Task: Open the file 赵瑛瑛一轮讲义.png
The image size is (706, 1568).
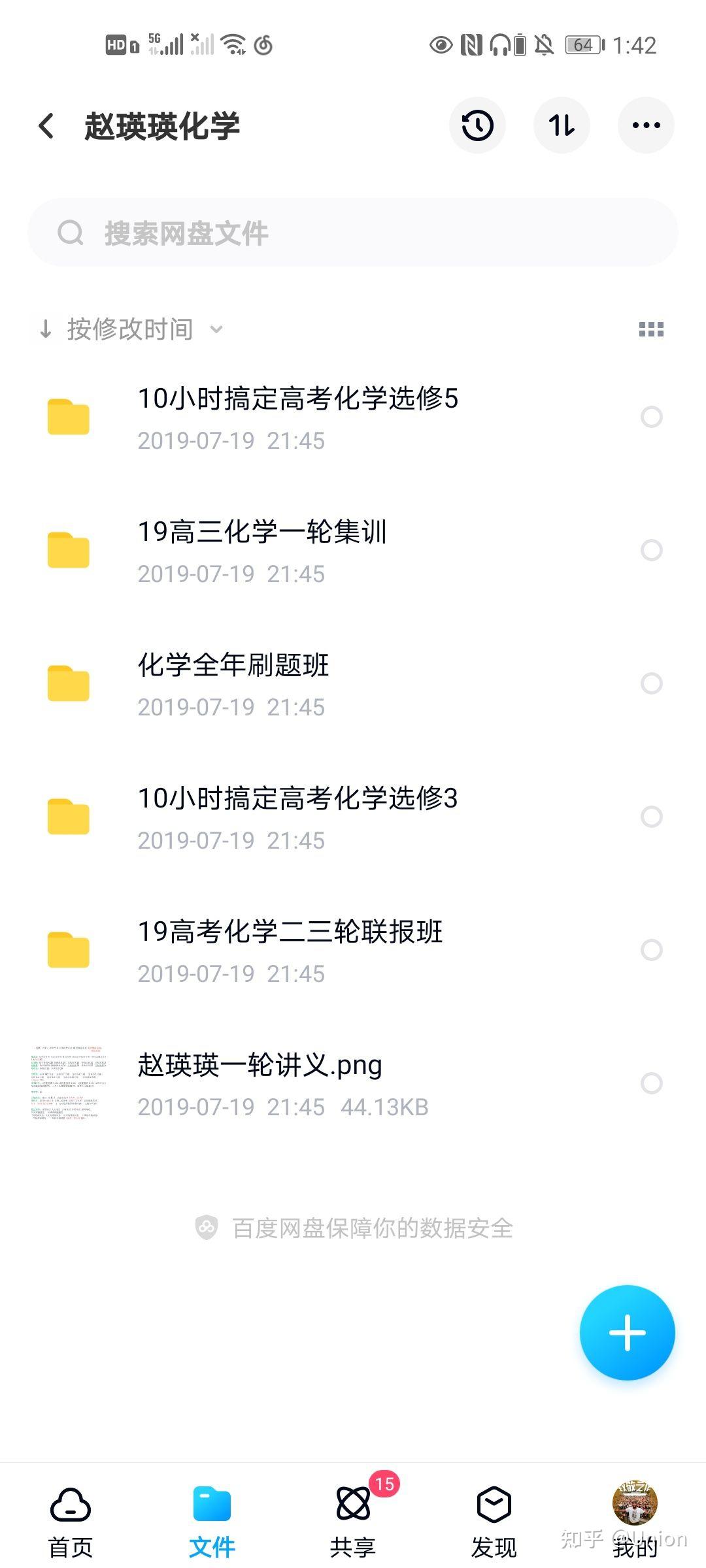Action: pyautogui.click(x=353, y=1085)
